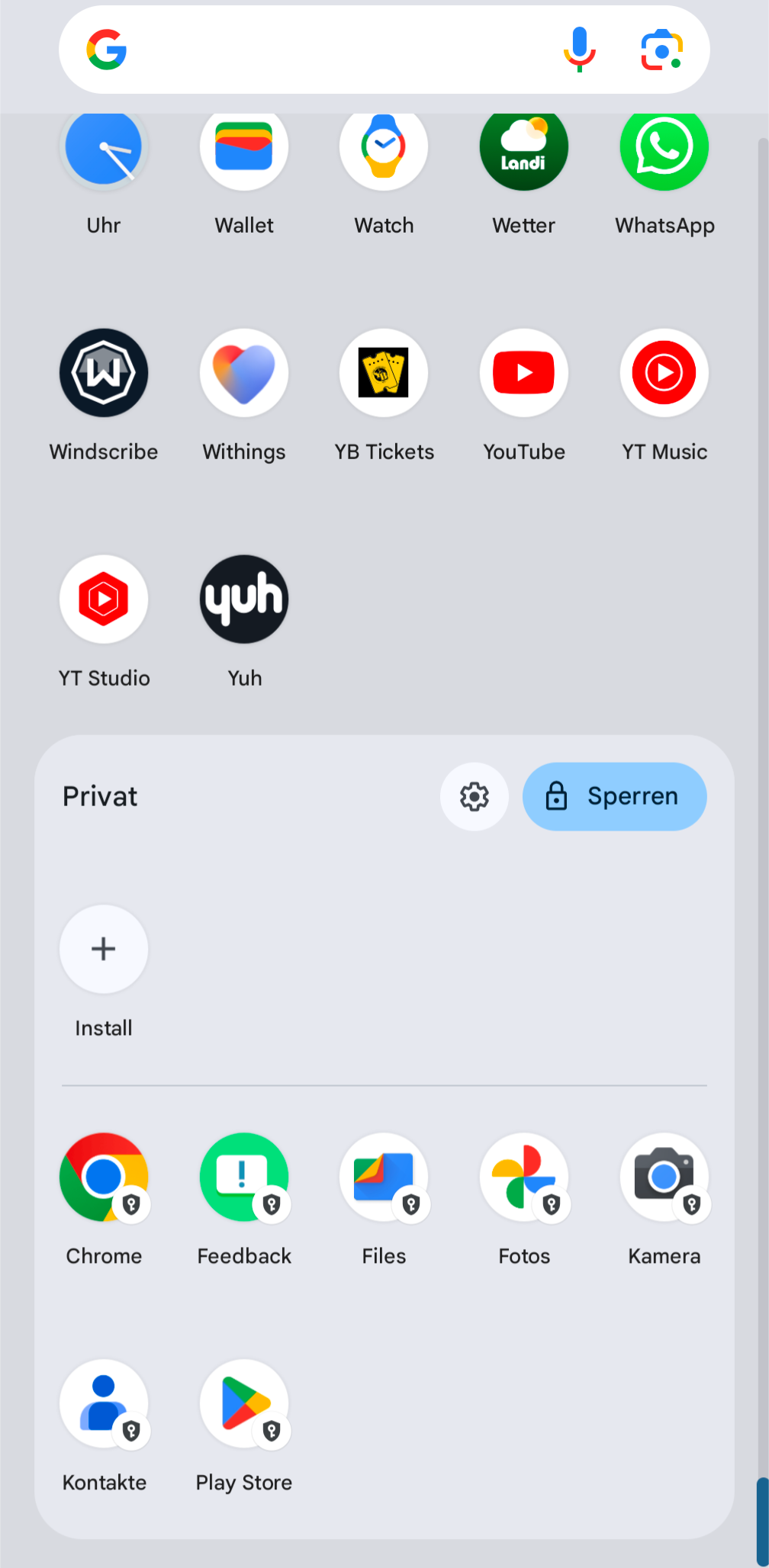Open YT Music

[x=664, y=373]
